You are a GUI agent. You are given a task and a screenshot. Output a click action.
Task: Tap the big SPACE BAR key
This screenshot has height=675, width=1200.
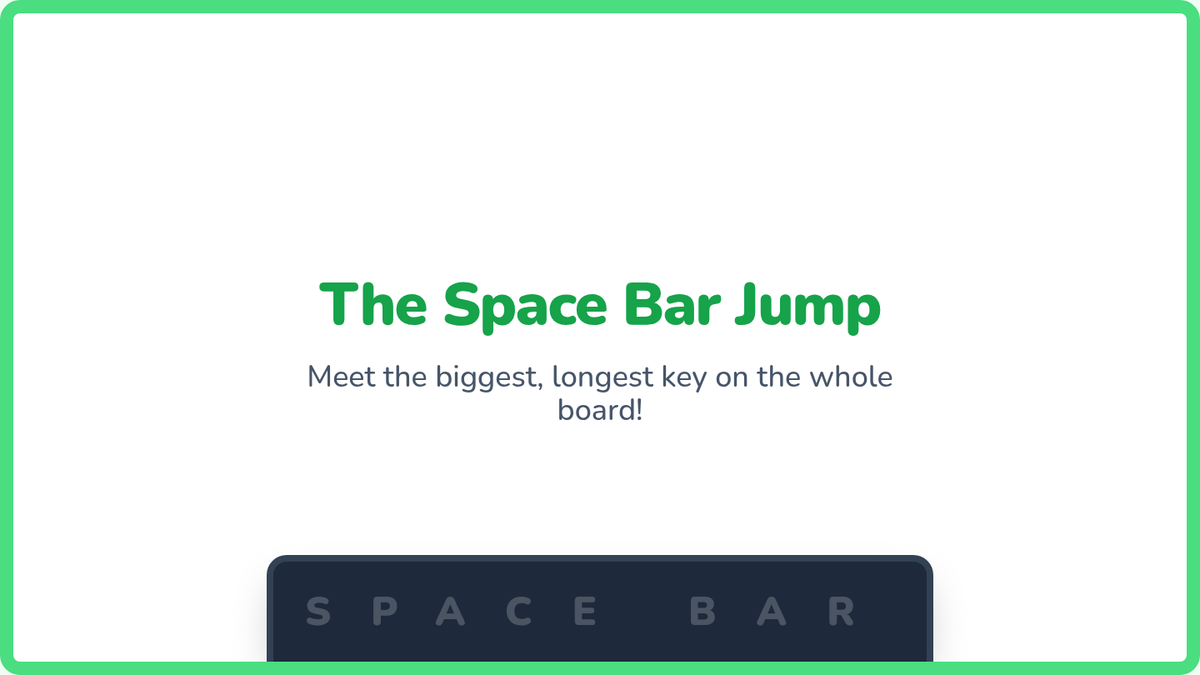(x=600, y=609)
